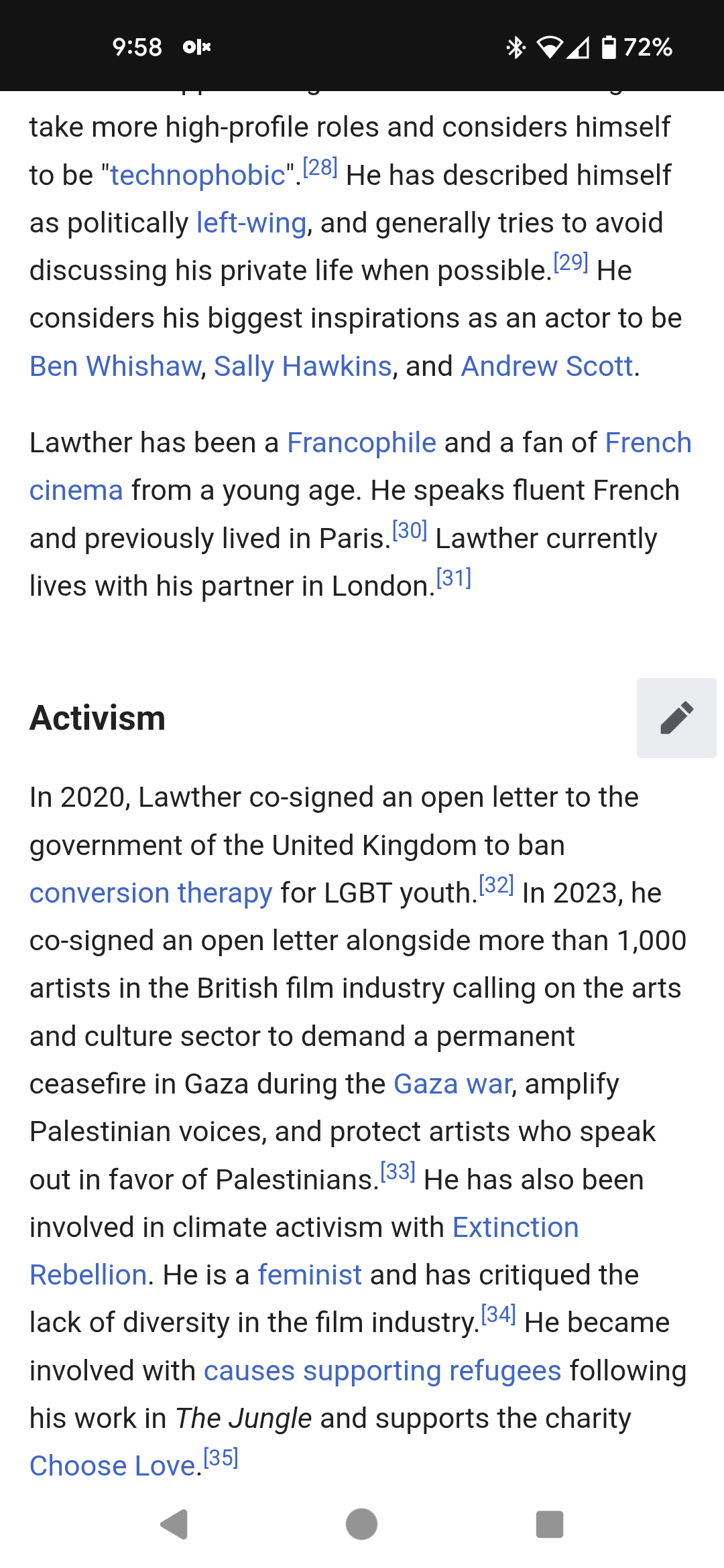Open footnote 31
The height and width of the screenshot is (1568, 724).
click(454, 578)
